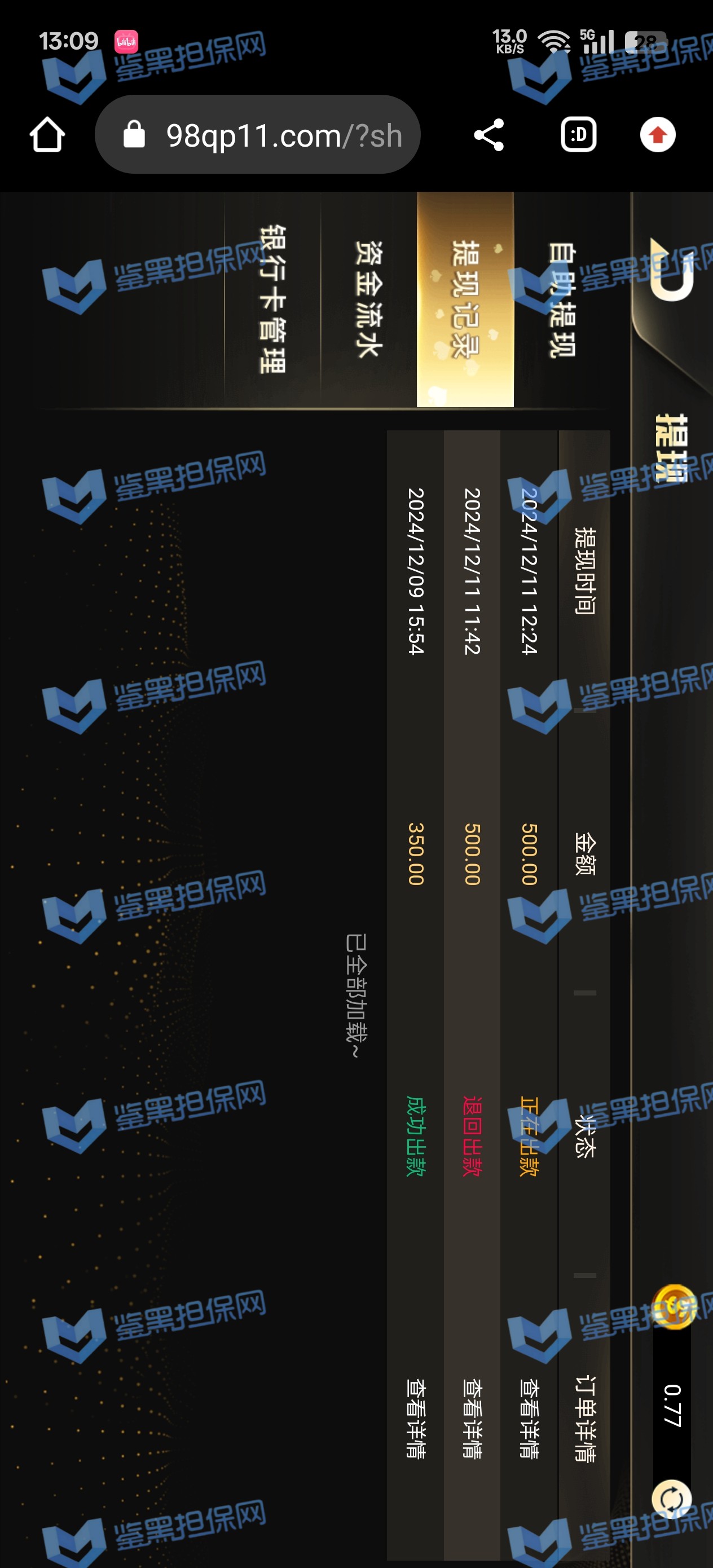Open the browser tab switcher
713x1568 pixels.
pyautogui.click(x=578, y=135)
